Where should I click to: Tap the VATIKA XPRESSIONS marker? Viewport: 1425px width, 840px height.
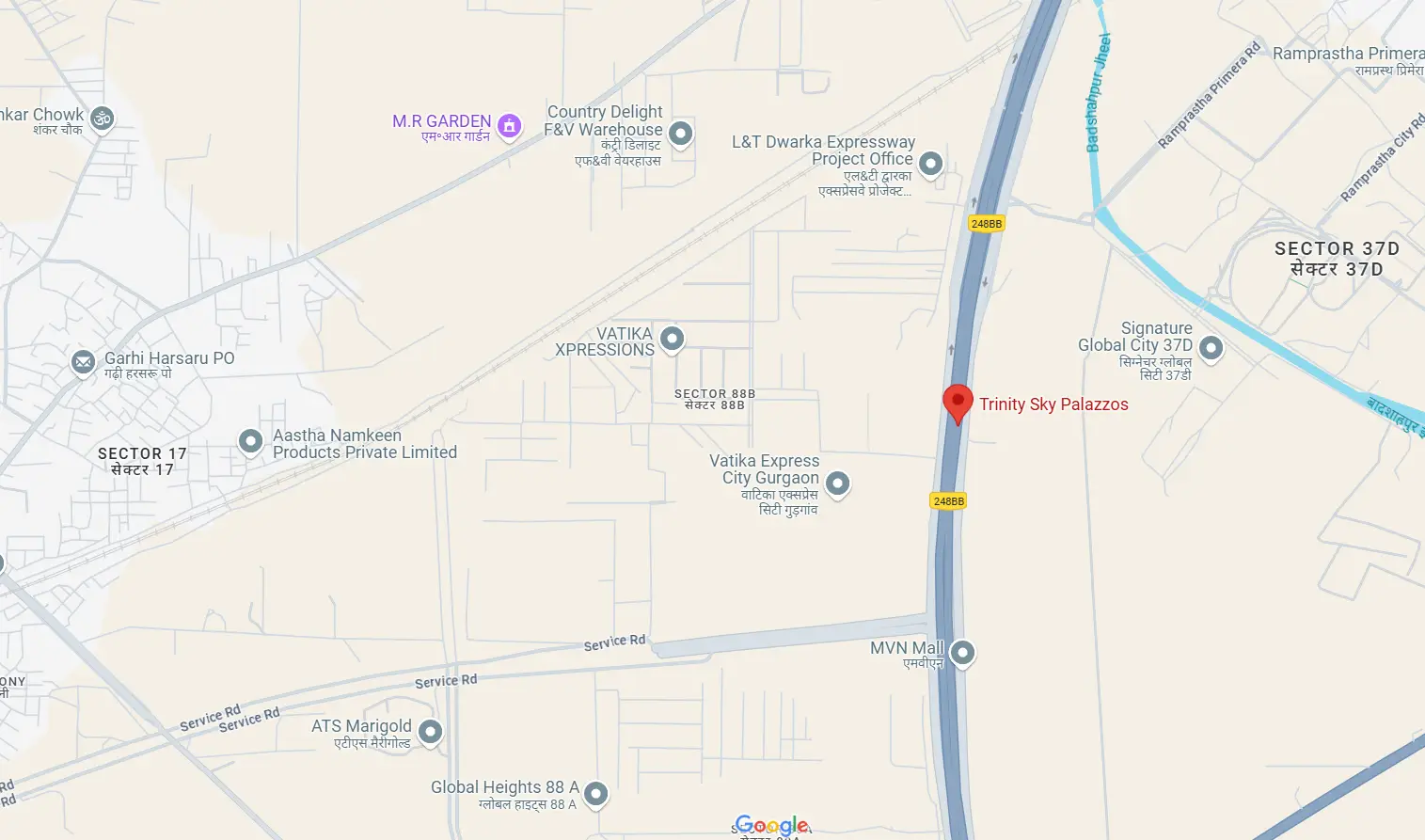click(x=672, y=338)
